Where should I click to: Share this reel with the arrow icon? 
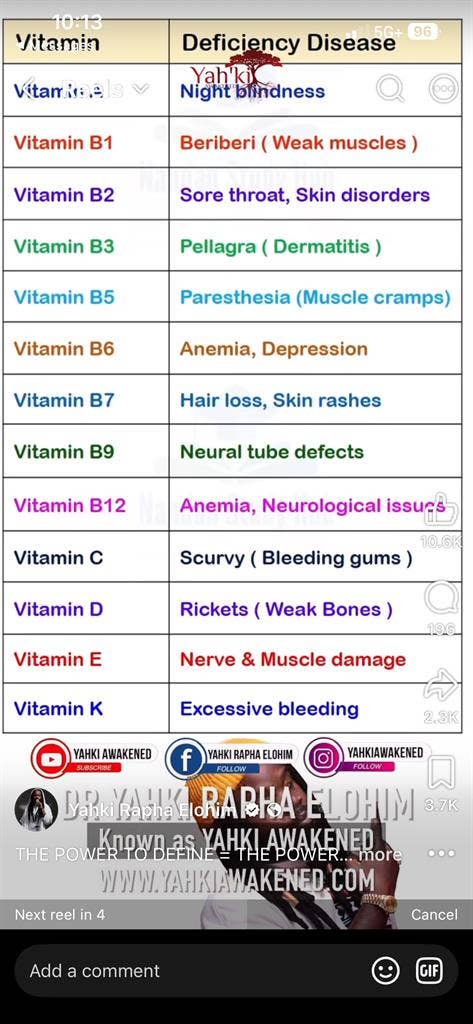coord(442,686)
